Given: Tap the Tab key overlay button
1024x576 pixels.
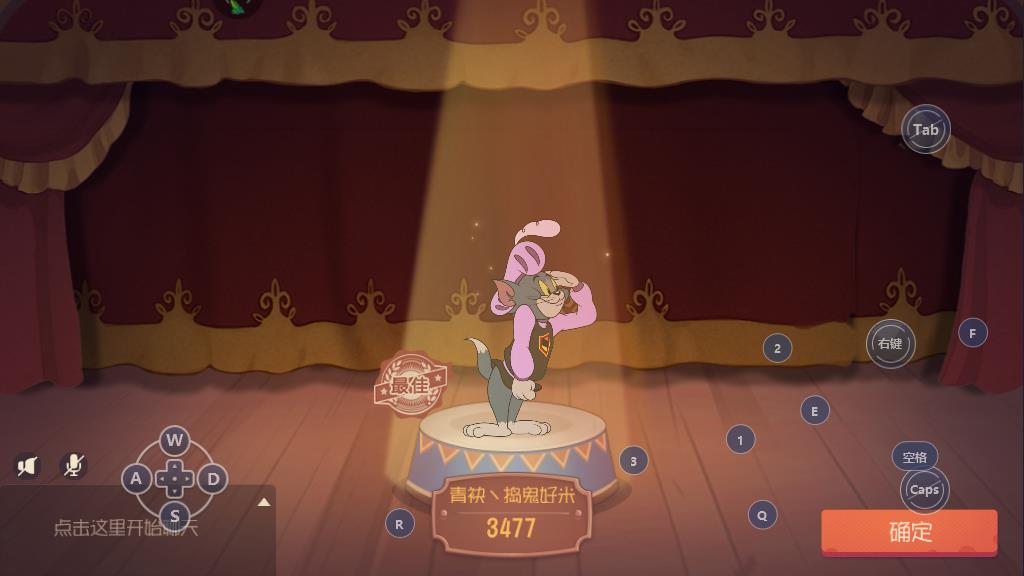Looking at the screenshot, I should pyautogui.click(x=926, y=129).
